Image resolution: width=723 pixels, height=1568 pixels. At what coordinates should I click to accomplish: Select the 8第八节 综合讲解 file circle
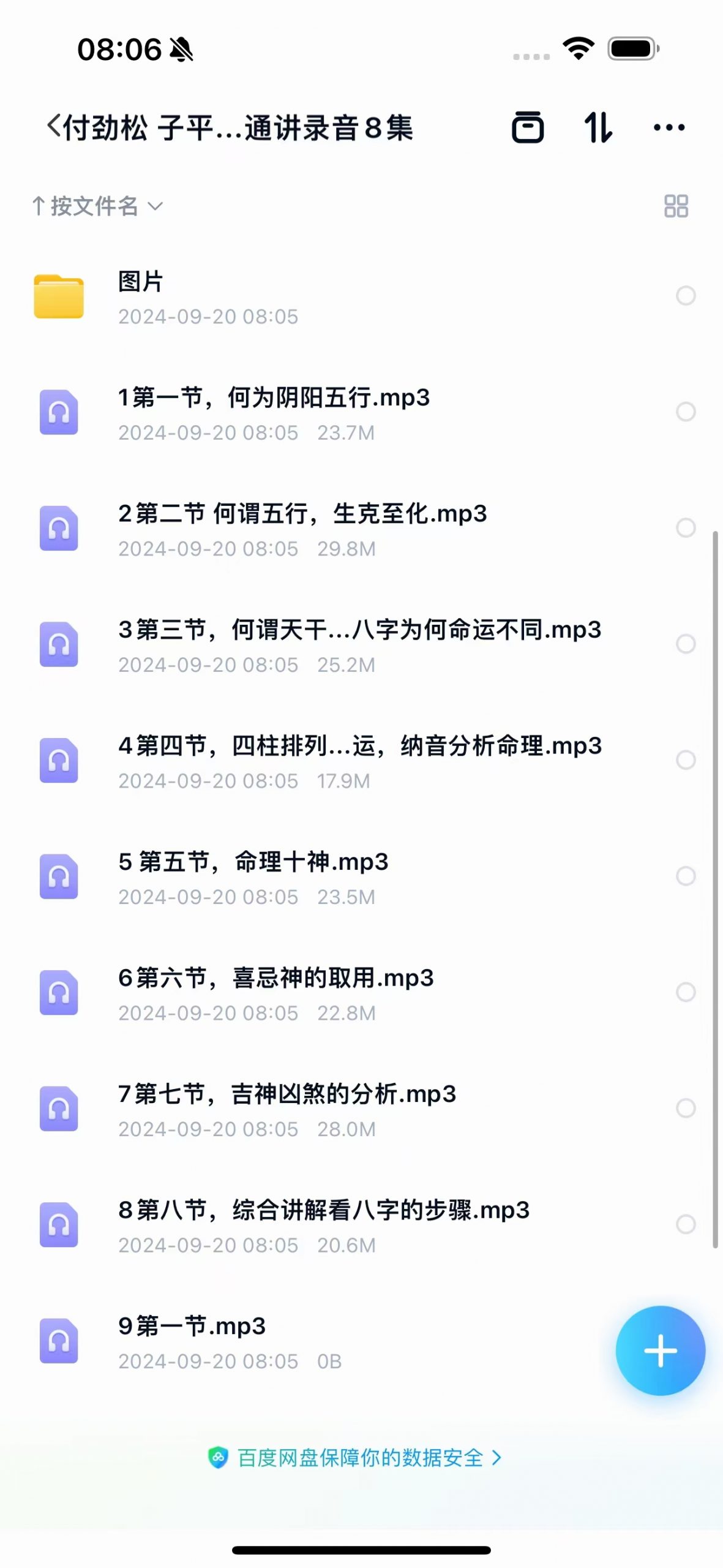[686, 1224]
